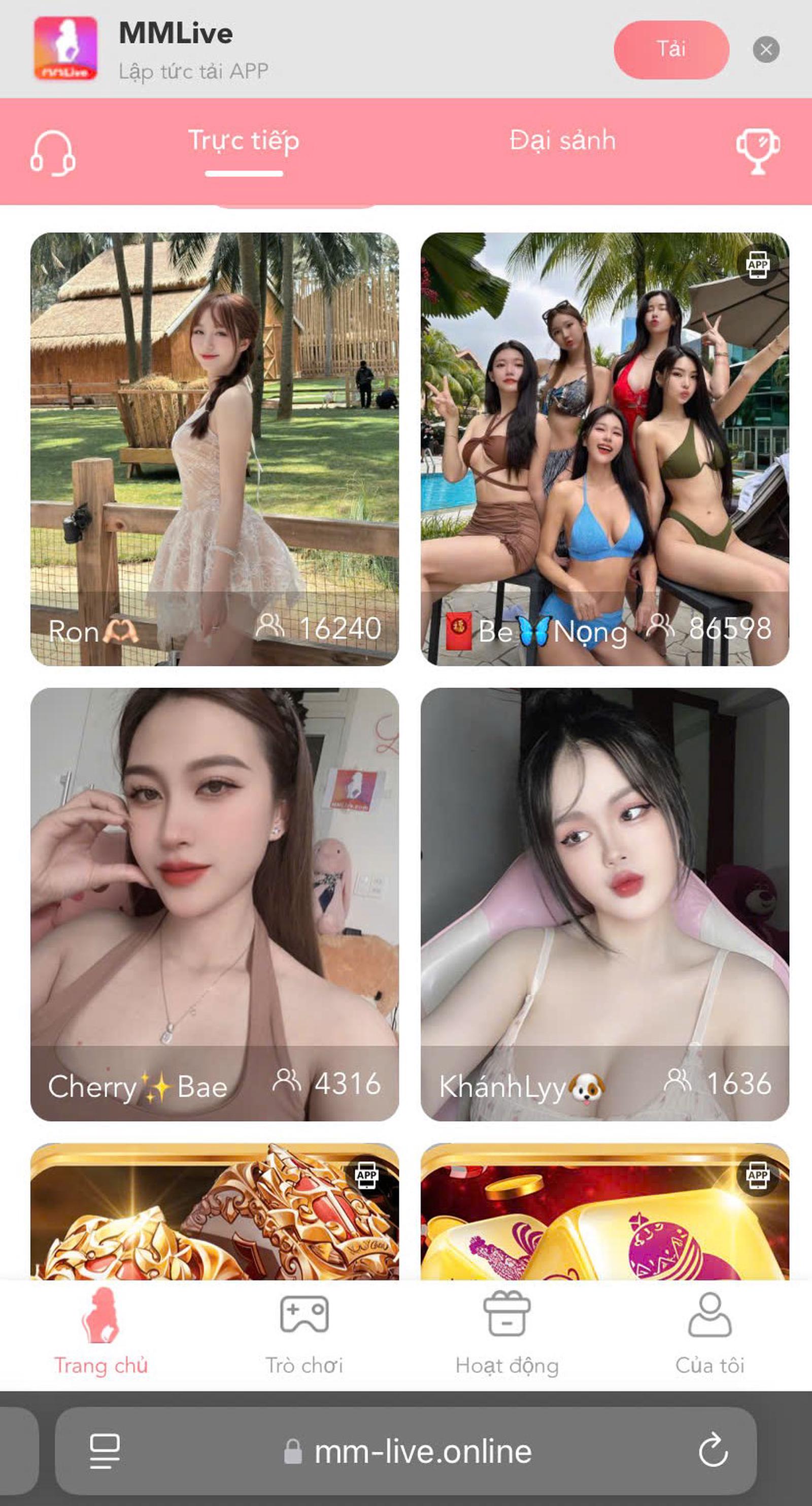Open the Be Nọng live stream
This screenshot has height=1506, width=812.
coord(604,448)
